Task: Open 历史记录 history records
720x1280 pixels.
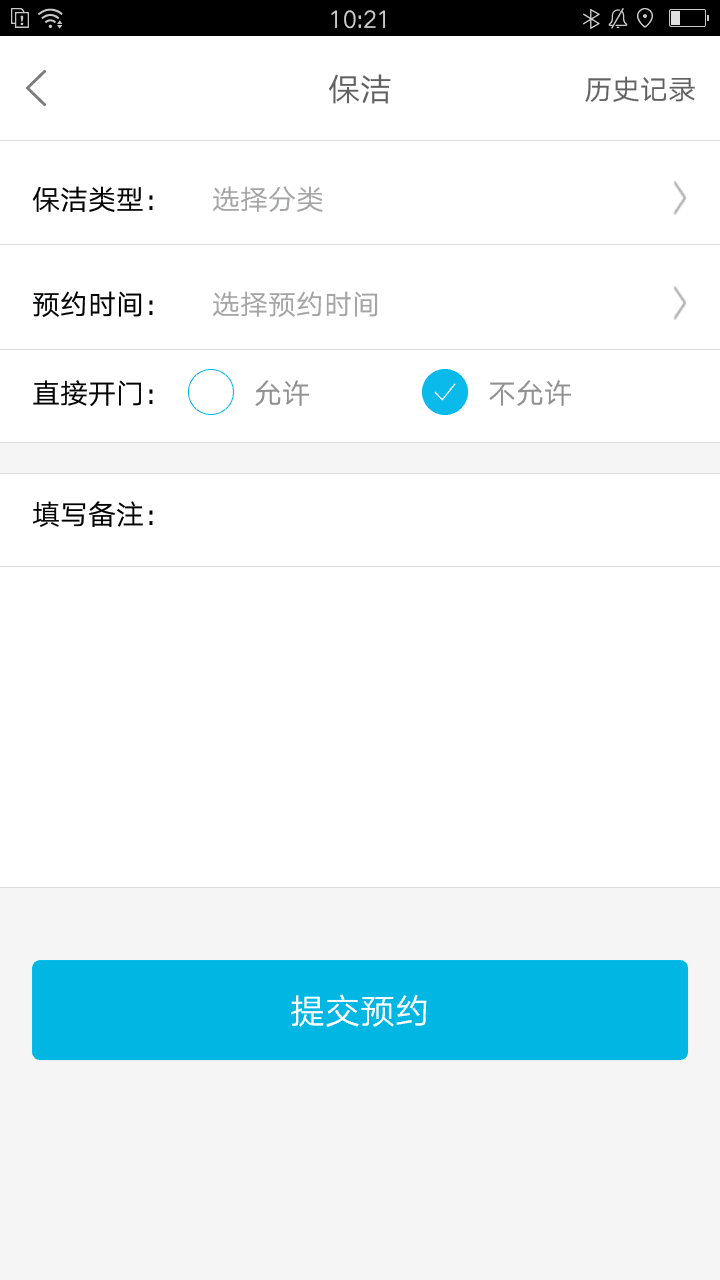Action: point(640,89)
